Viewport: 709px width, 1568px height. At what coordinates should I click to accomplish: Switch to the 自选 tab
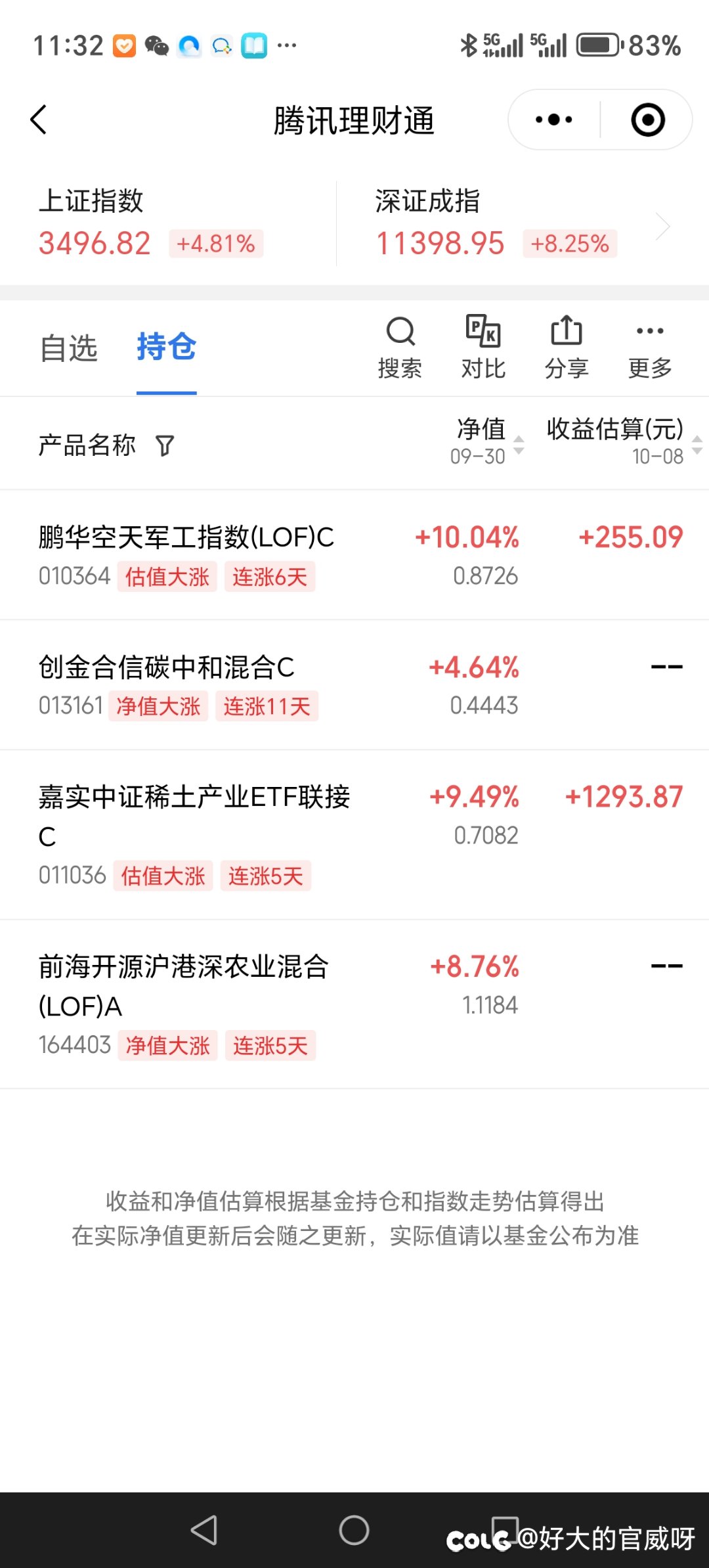[x=68, y=347]
